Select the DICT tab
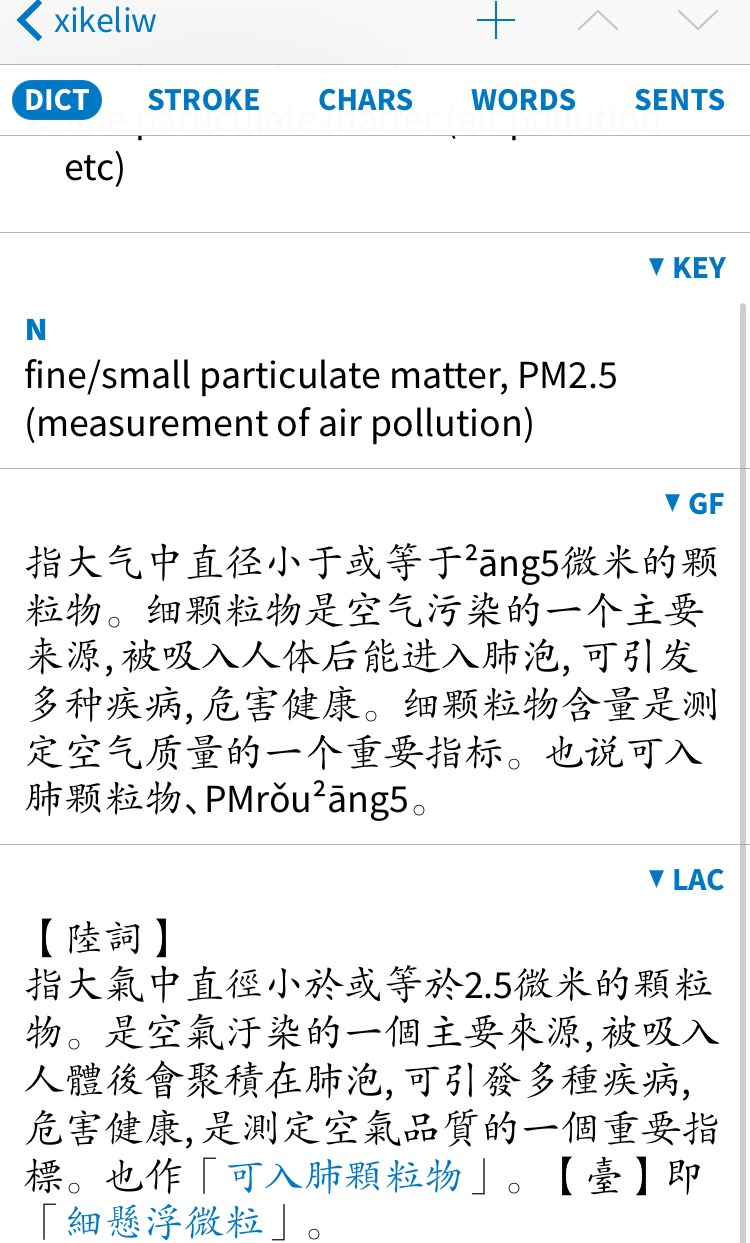Image resolution: width=750 pixels, height=1243 pixels. [57, 100]
